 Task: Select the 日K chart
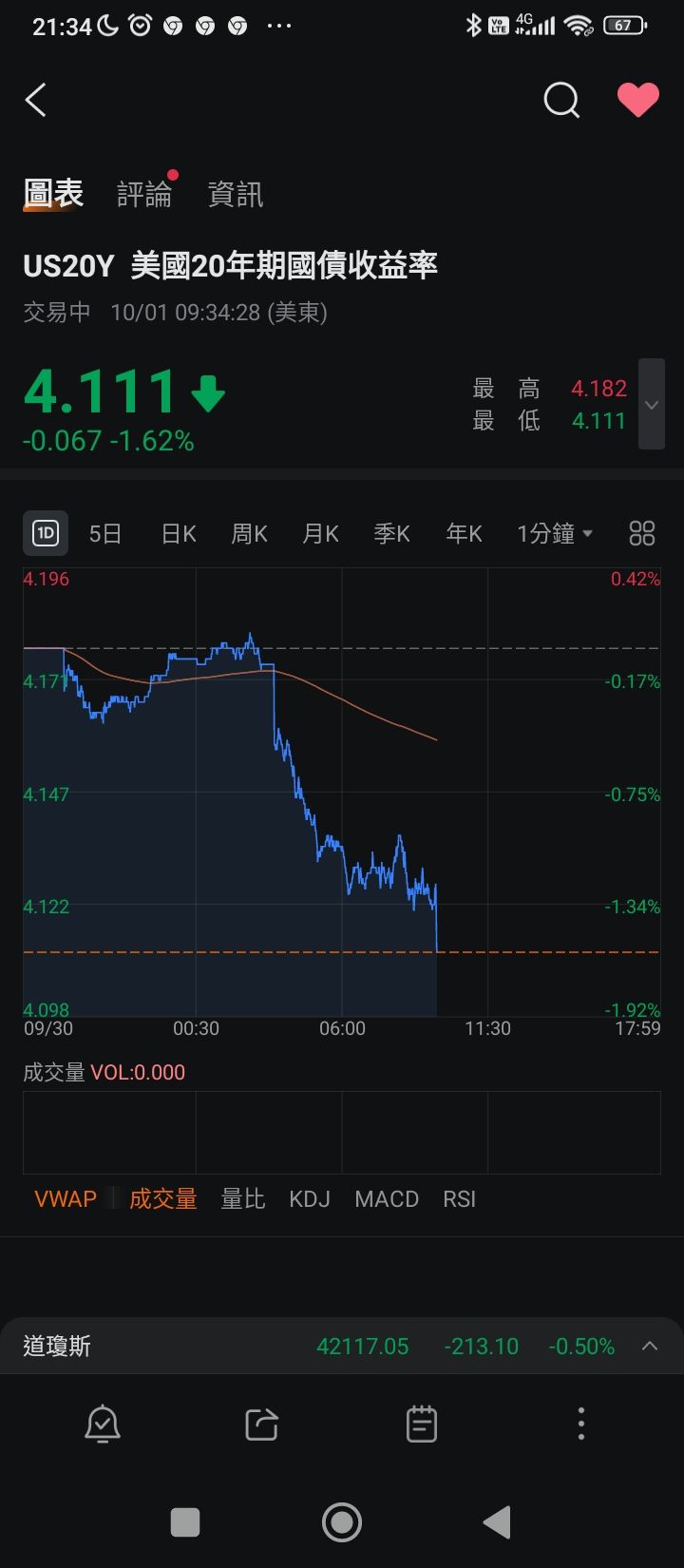(179, 534)
